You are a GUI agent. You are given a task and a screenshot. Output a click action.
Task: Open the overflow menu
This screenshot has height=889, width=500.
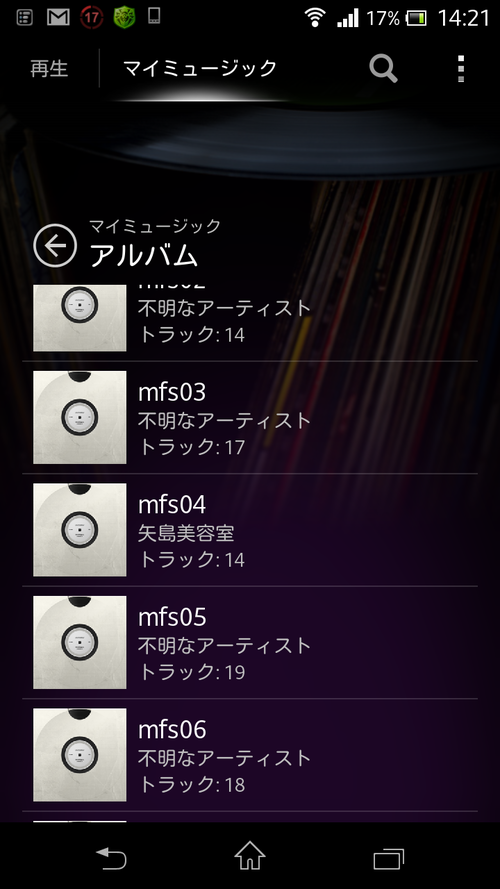pos(461,69)
